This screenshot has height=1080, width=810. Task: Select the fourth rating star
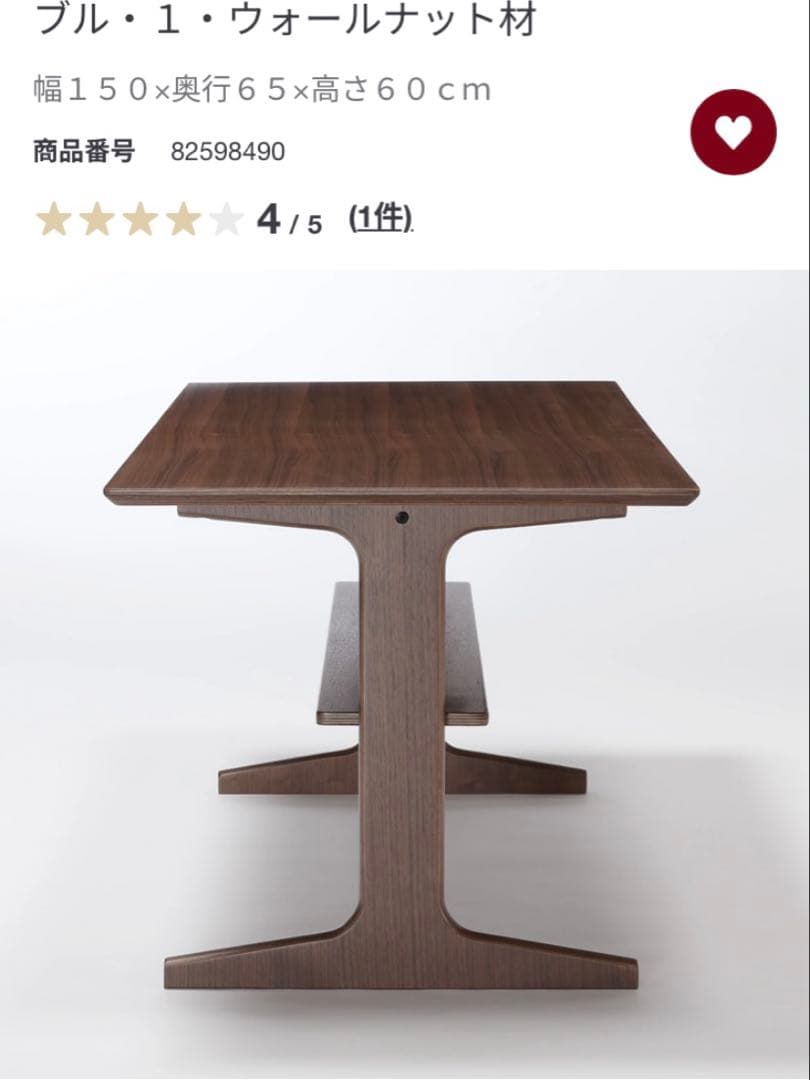pyautogui.click(x=184, y=218)
